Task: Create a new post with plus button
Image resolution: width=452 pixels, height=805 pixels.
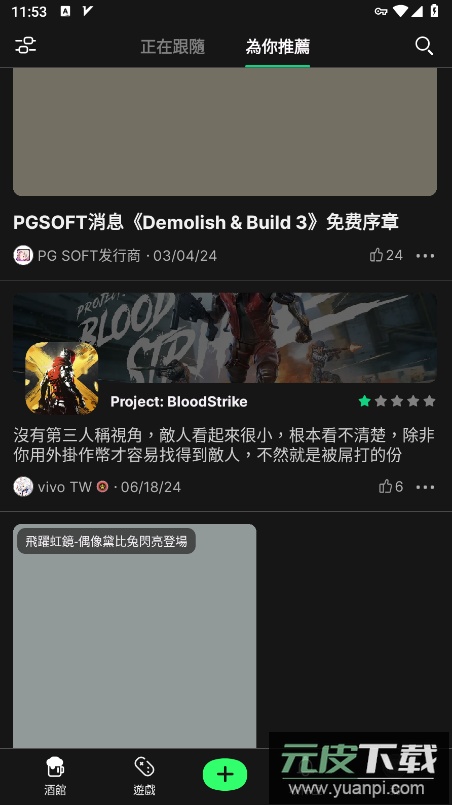Action: tap(225, 774)
